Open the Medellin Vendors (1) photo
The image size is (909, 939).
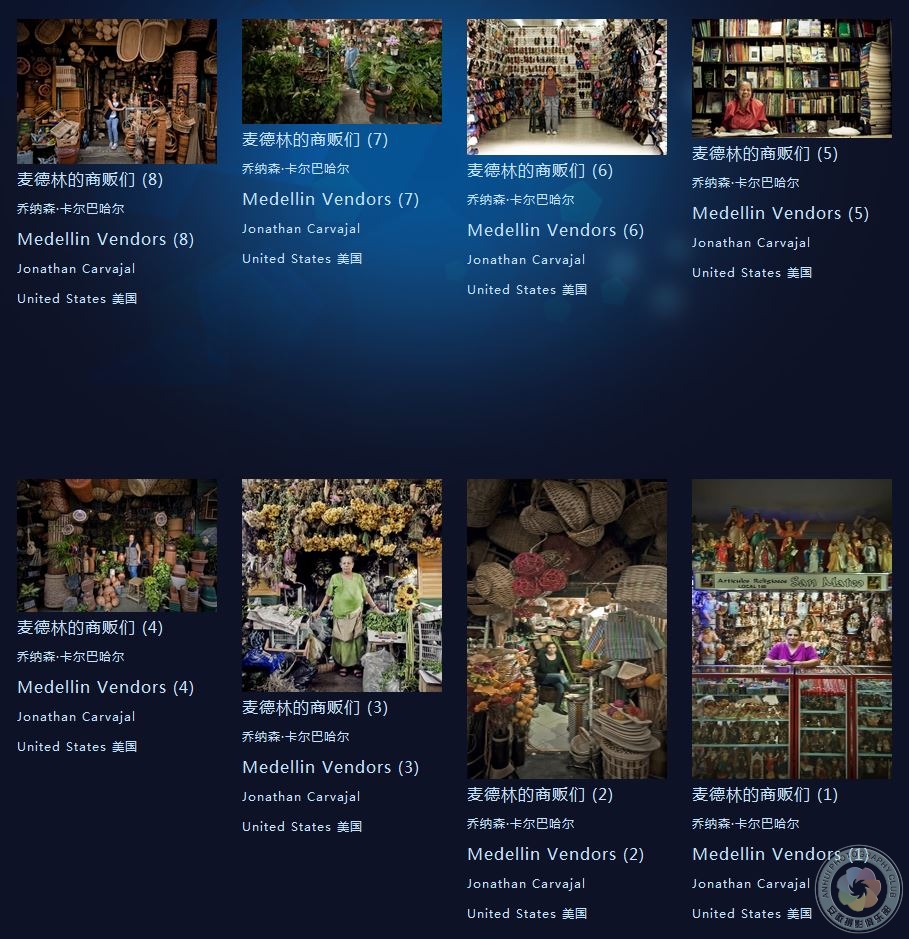[791, 628]
